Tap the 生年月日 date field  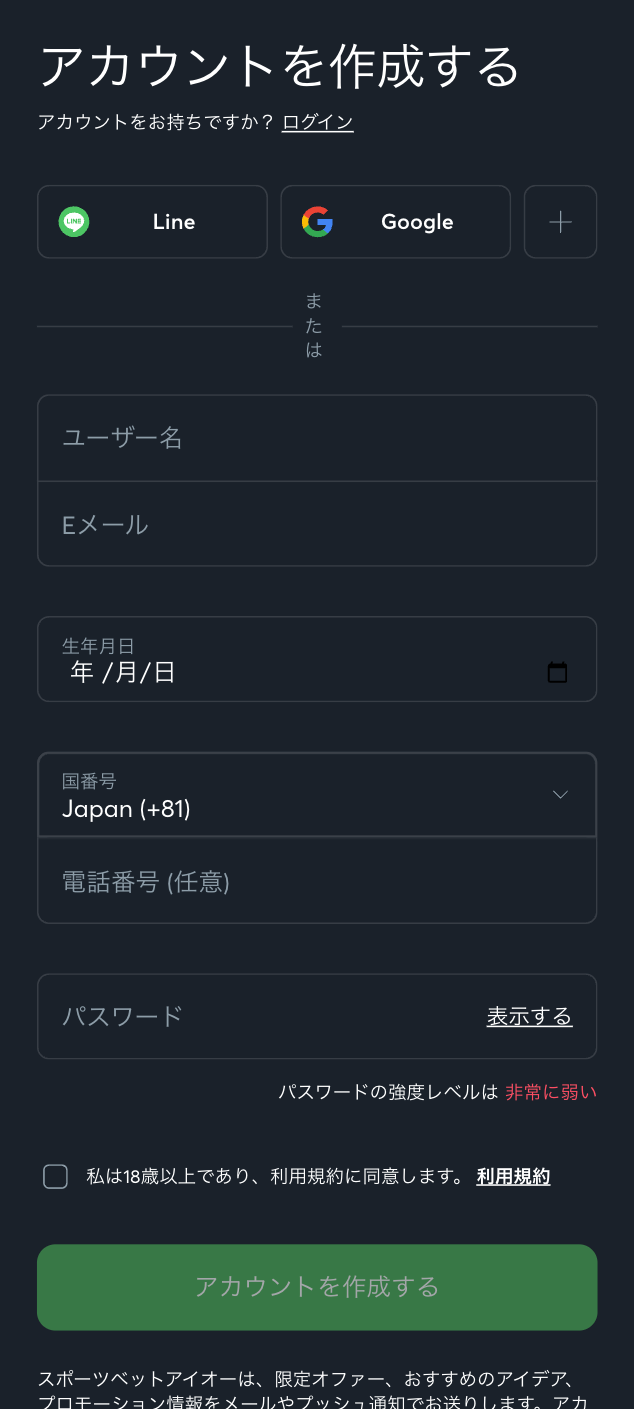(317, 659)
